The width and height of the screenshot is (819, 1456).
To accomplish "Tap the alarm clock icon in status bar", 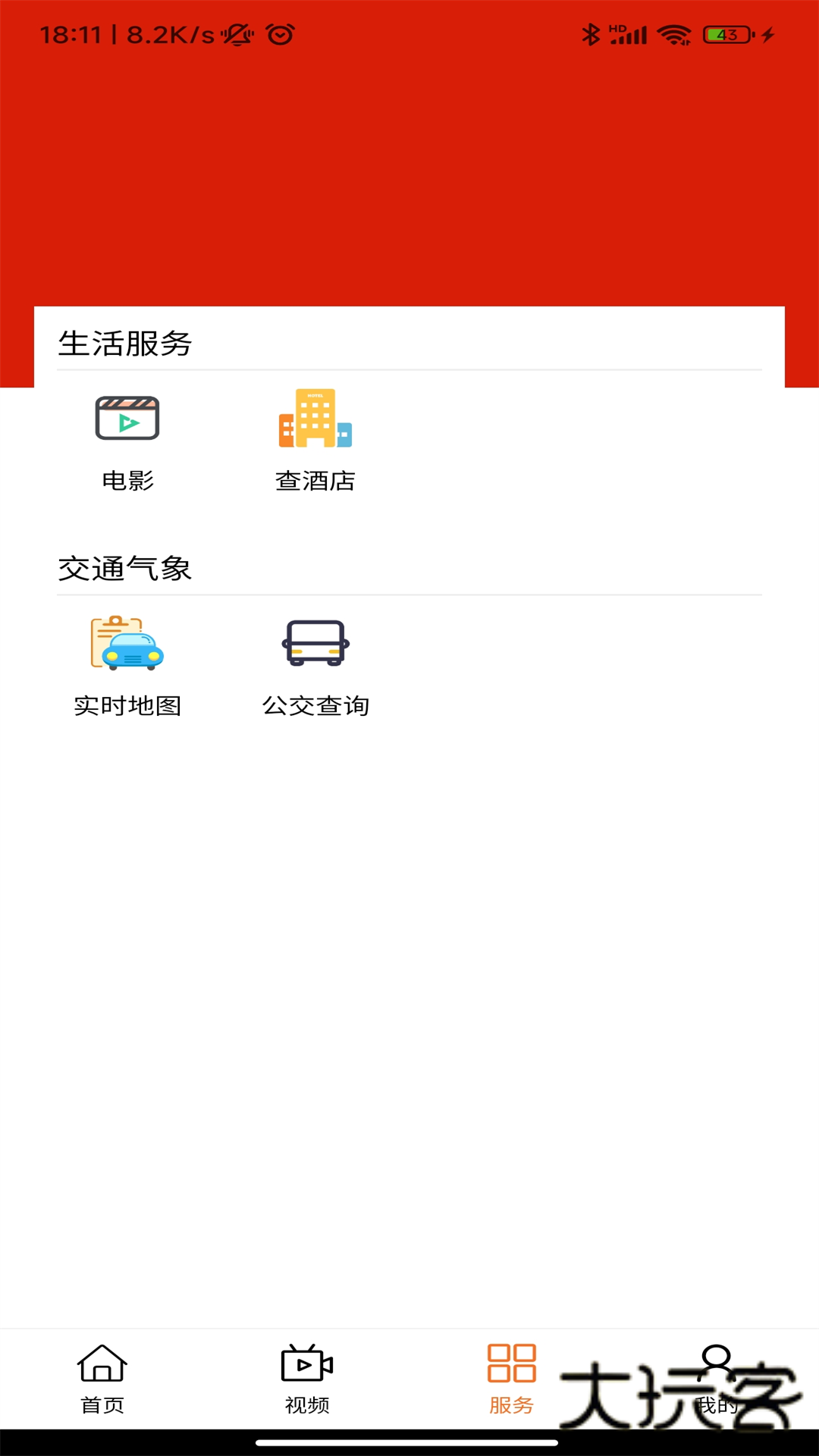I will [x=280, y=34].
